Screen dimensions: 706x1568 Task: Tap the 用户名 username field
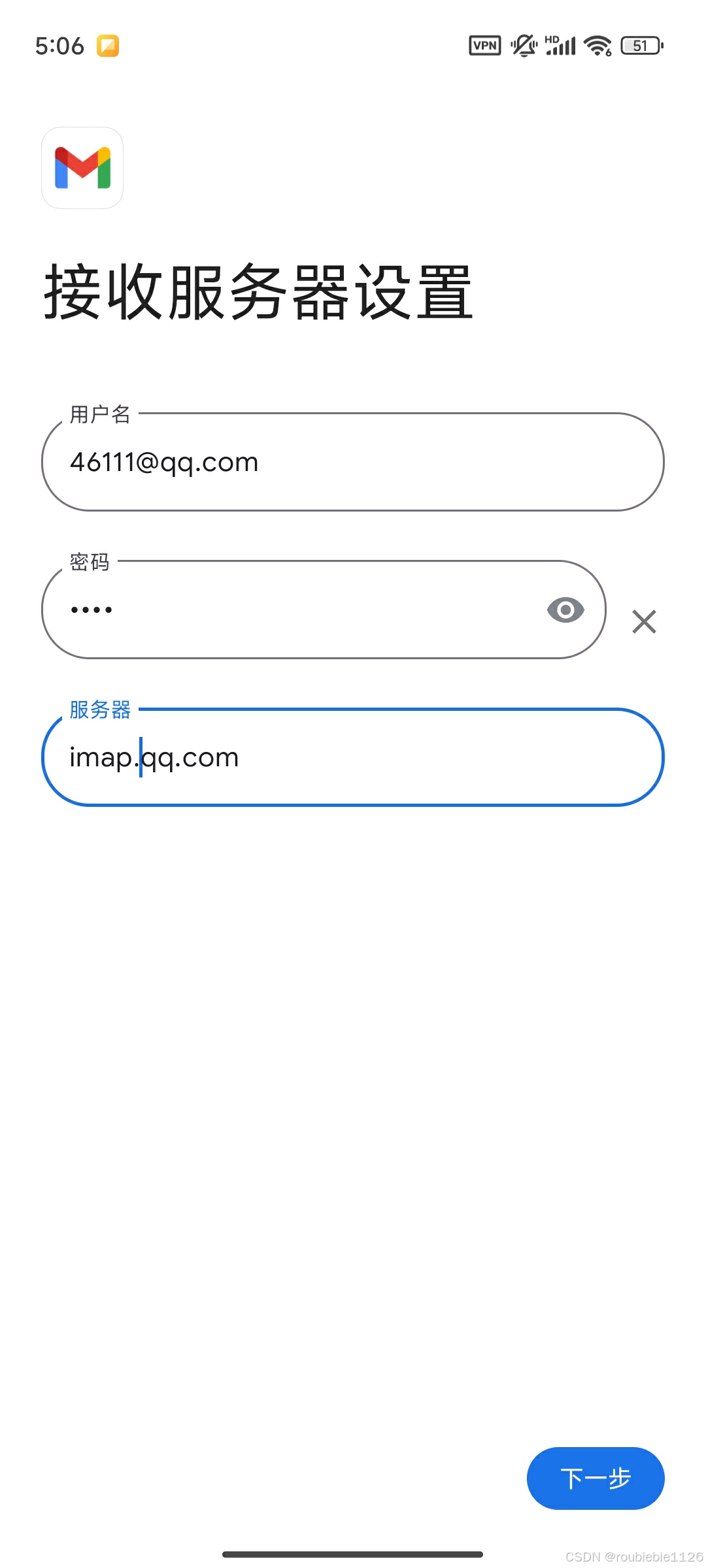pos(353,462)
